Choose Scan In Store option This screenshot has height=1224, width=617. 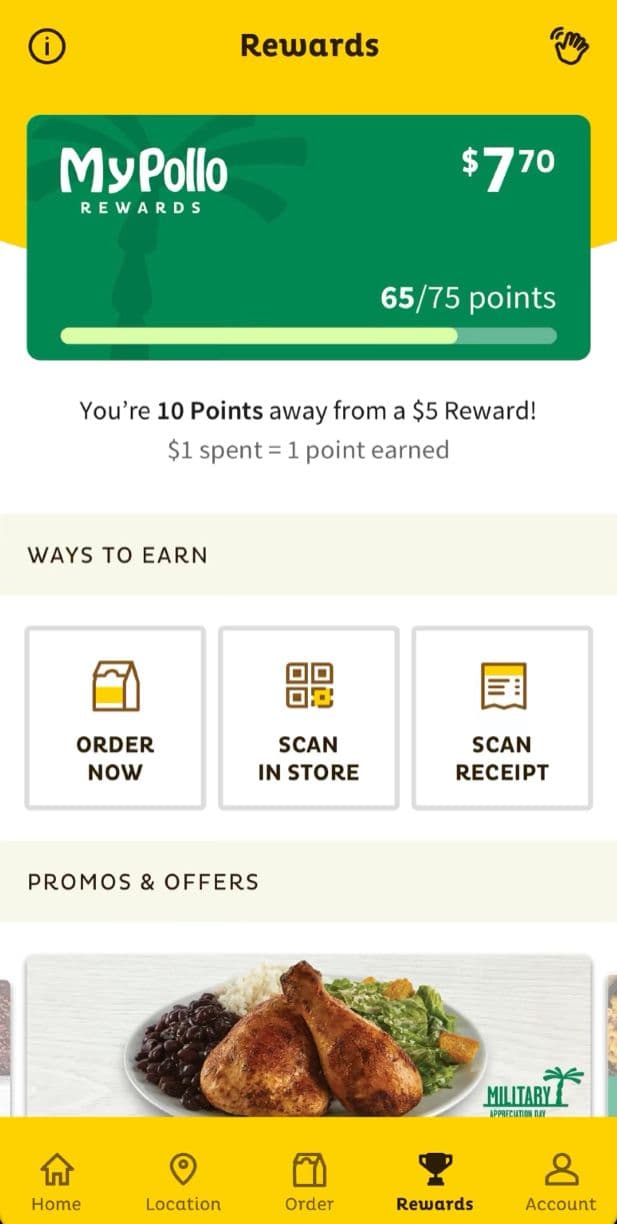tap(308, 717)
